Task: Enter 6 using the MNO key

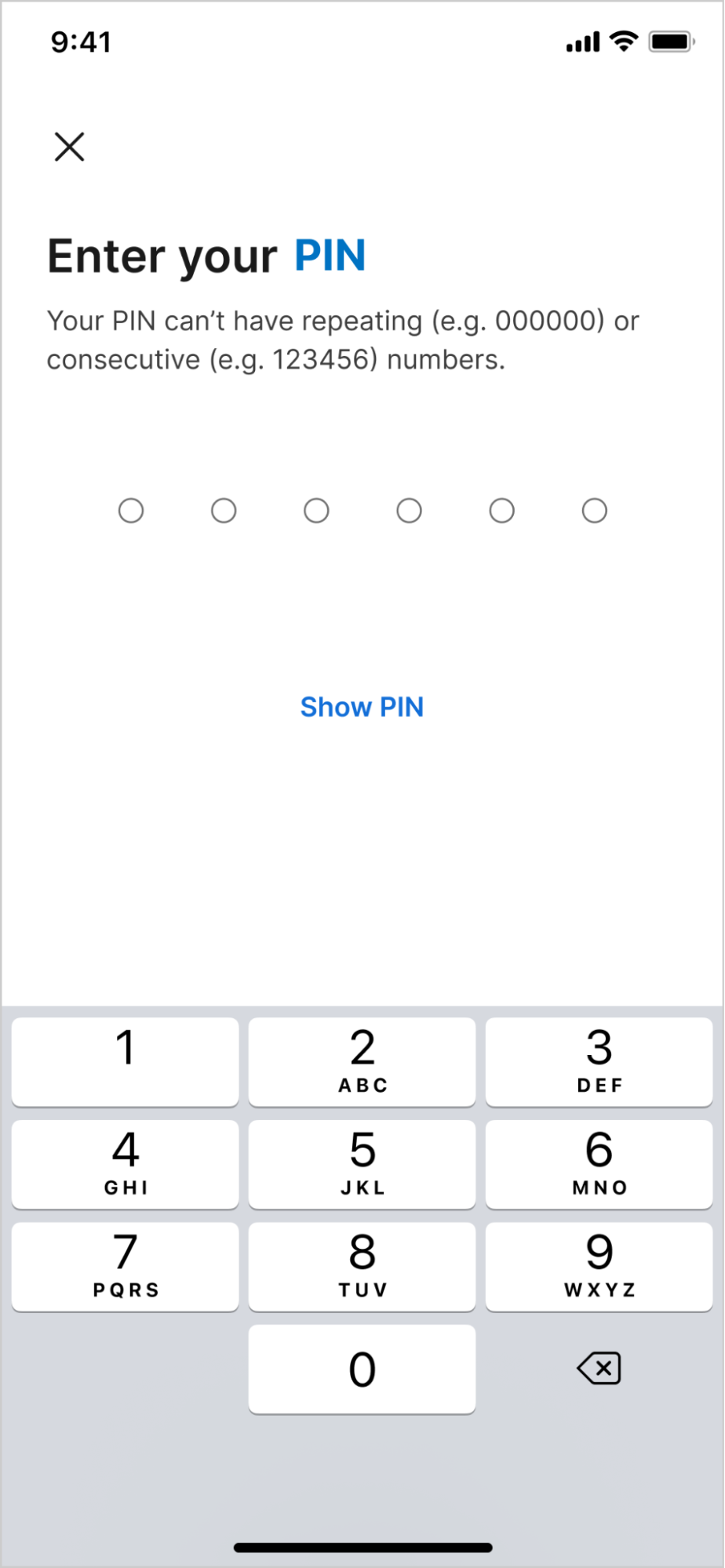Action: click(599, 1164)
